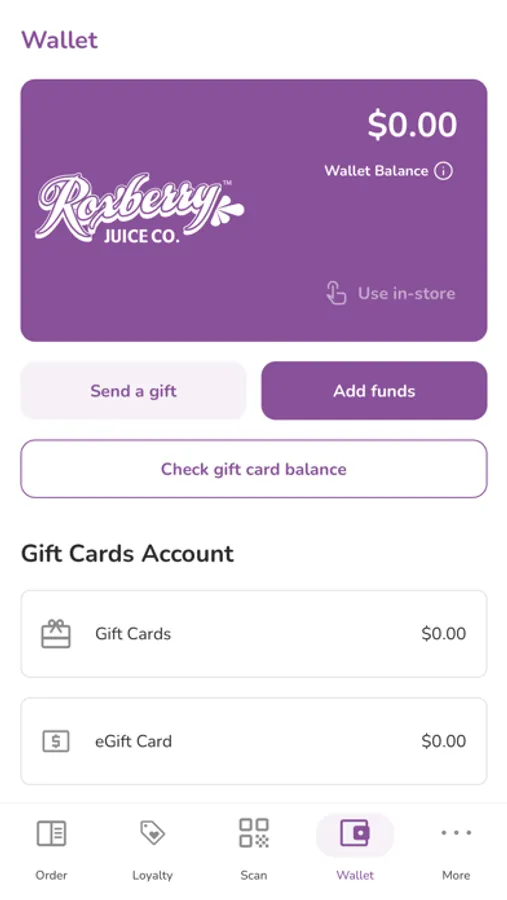
Task: Open the More menu tab
Action: (456, 849)
